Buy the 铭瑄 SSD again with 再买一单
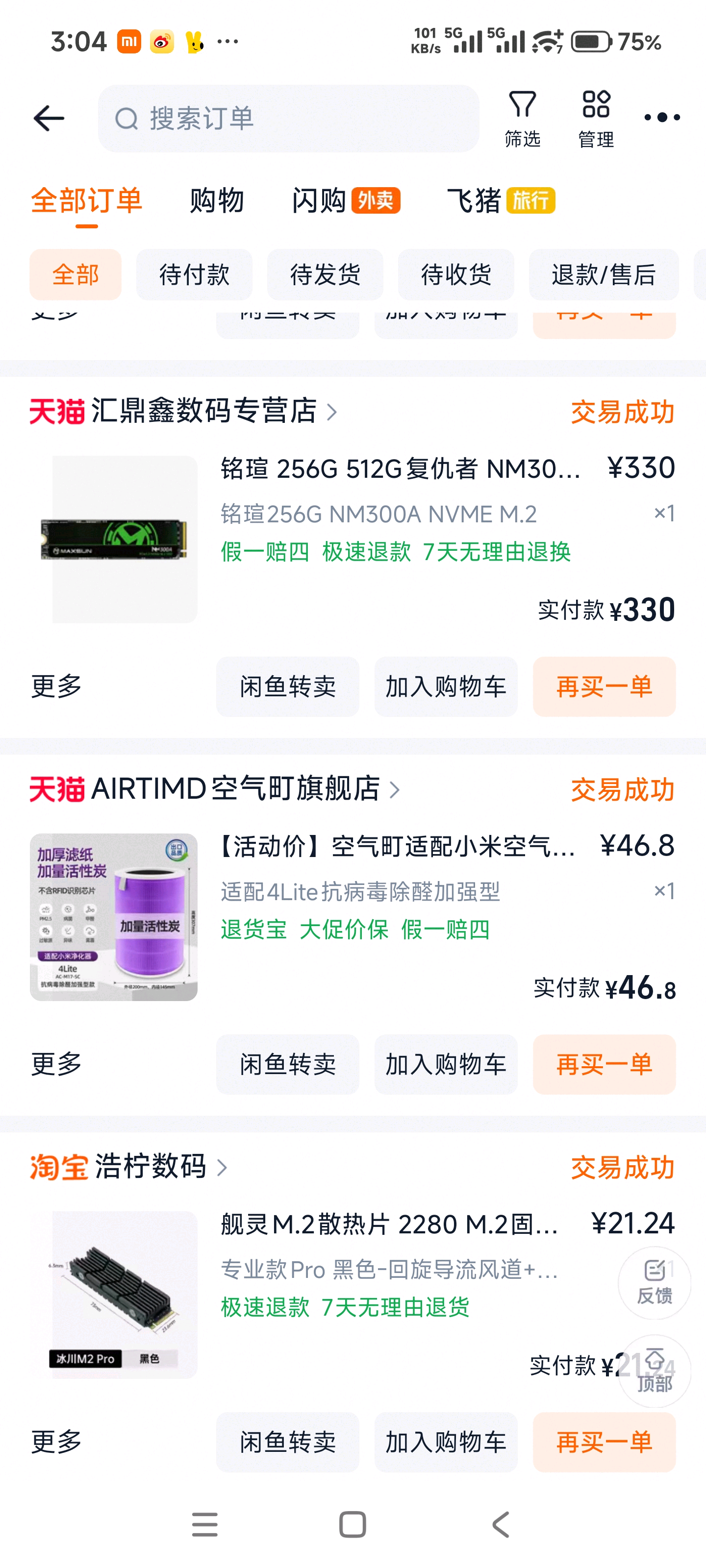The height and width of the screenshot is (1568, 706). pos(604,686)
